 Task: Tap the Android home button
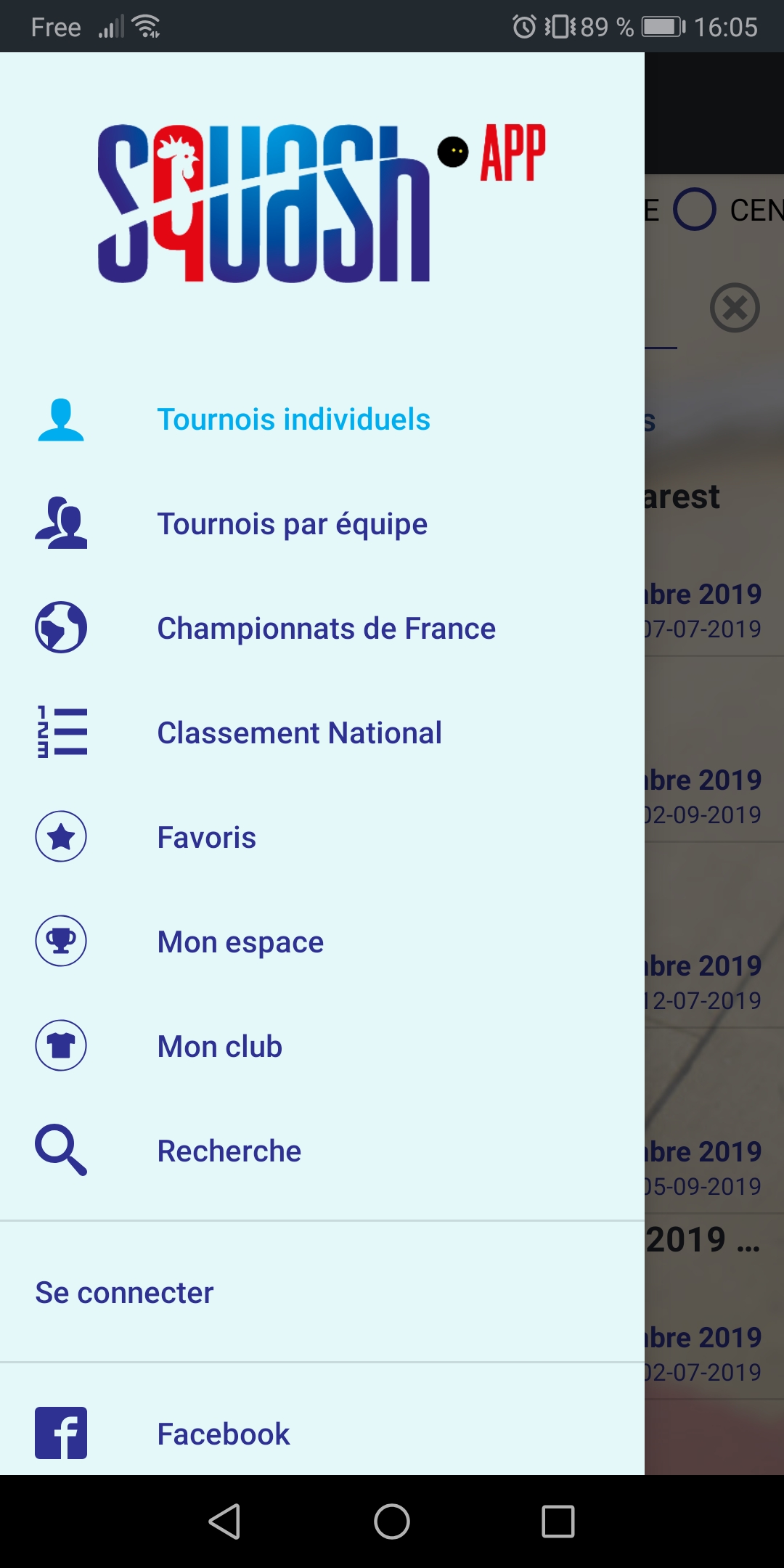click(x=392, y=1519)
